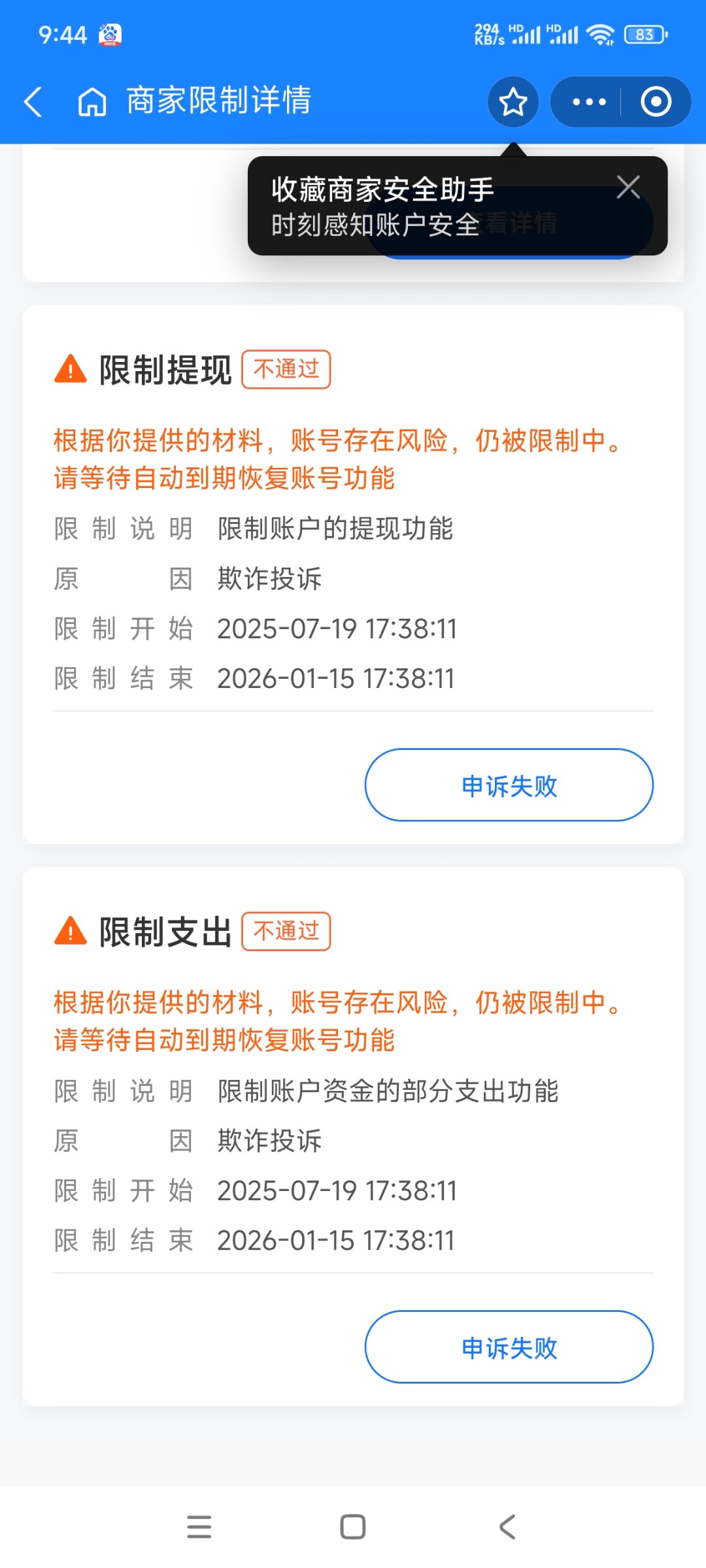This screenshot has width=706, height=1568.
Task: Tap the home icon beside the back arrow
Action: click(90, 101)
